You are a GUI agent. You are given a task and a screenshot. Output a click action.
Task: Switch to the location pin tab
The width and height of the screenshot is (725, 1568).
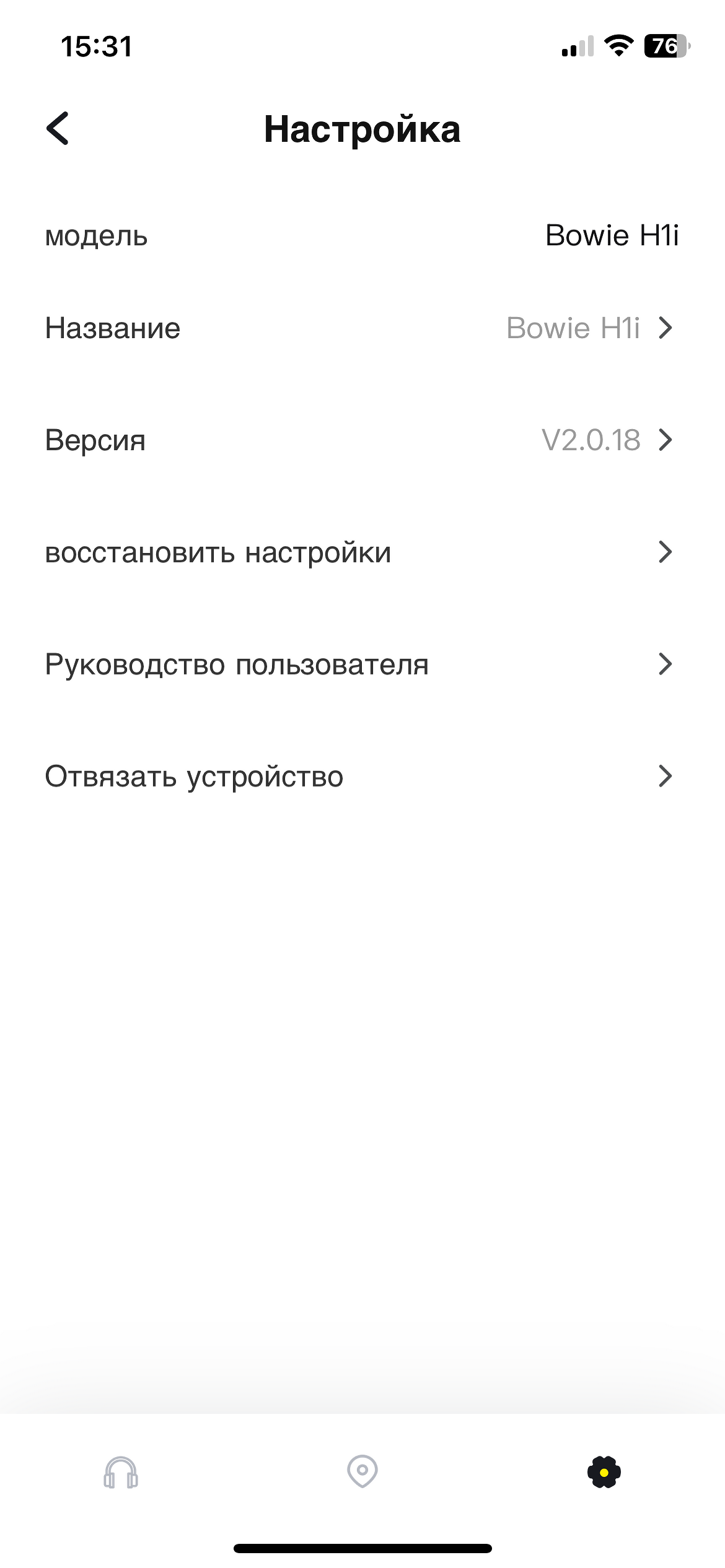(362, 1471)
